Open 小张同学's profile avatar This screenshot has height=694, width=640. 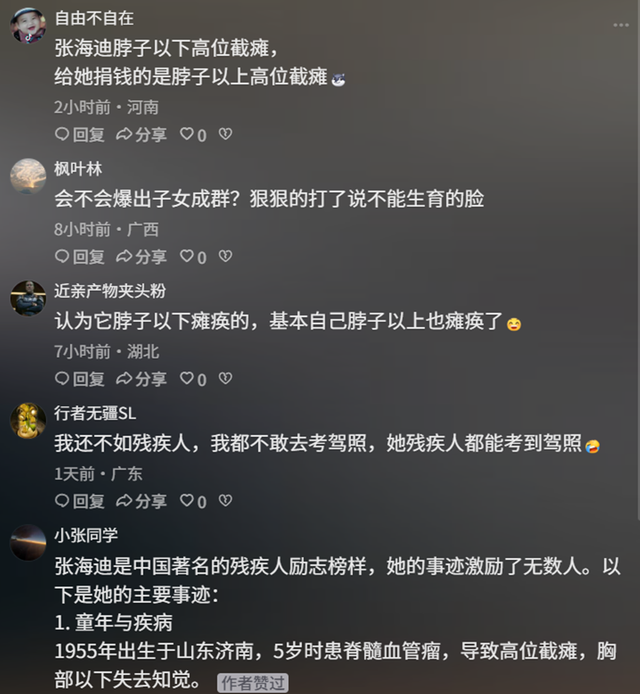pyautogui.click(x=28, y=542)
